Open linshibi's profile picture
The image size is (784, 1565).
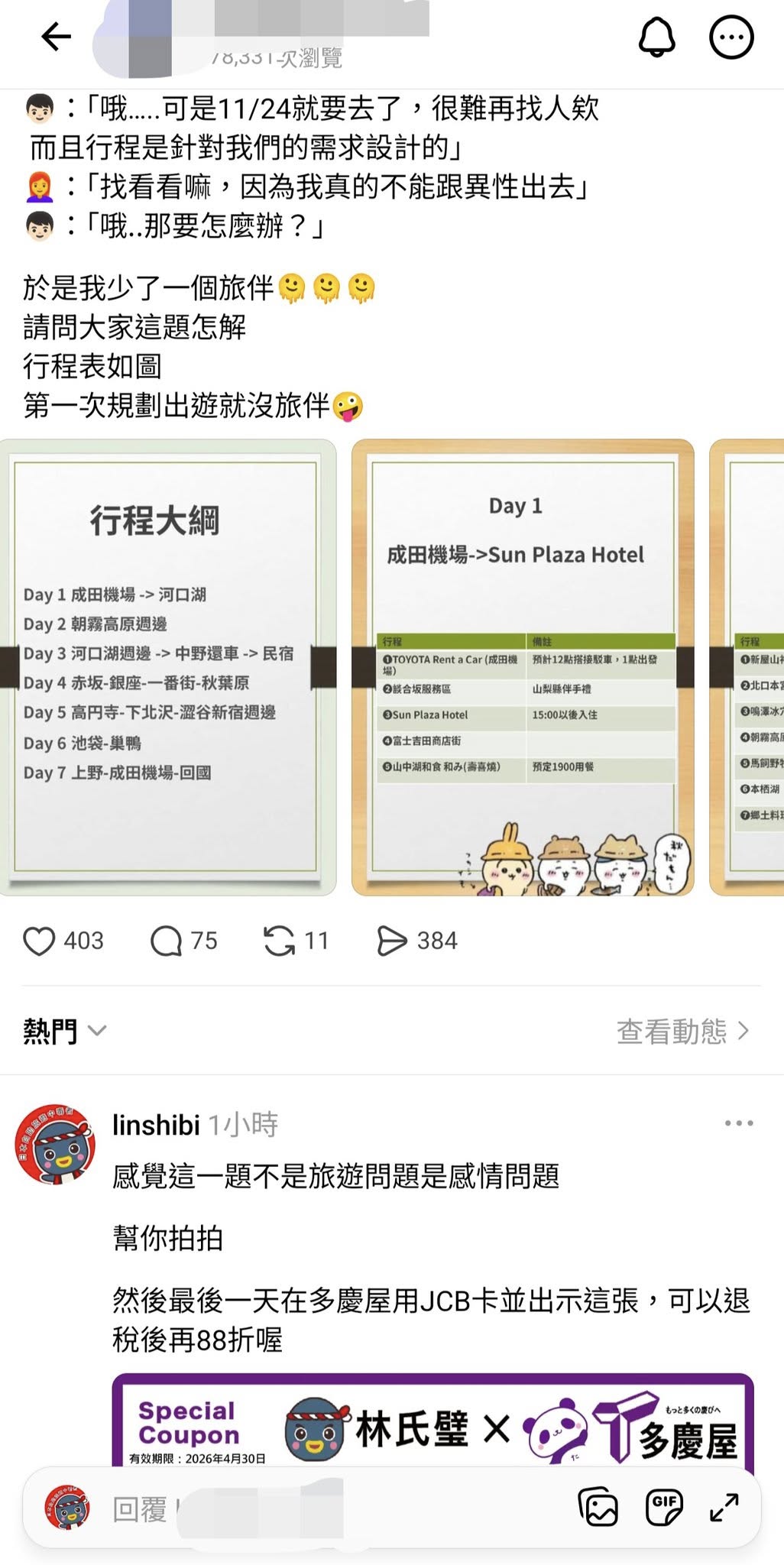55,1144
